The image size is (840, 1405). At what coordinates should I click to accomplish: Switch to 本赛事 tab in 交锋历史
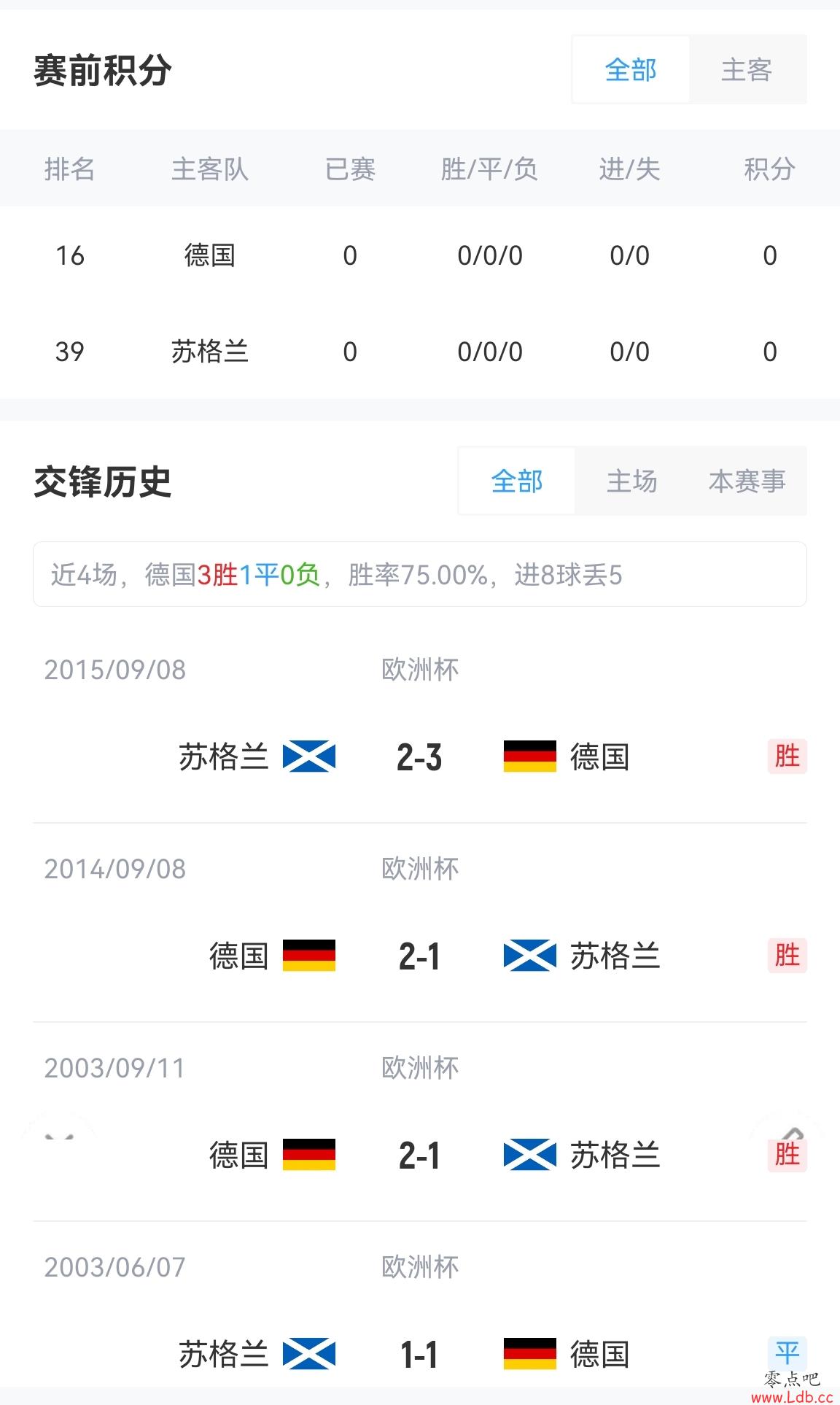tap(747, 481)
